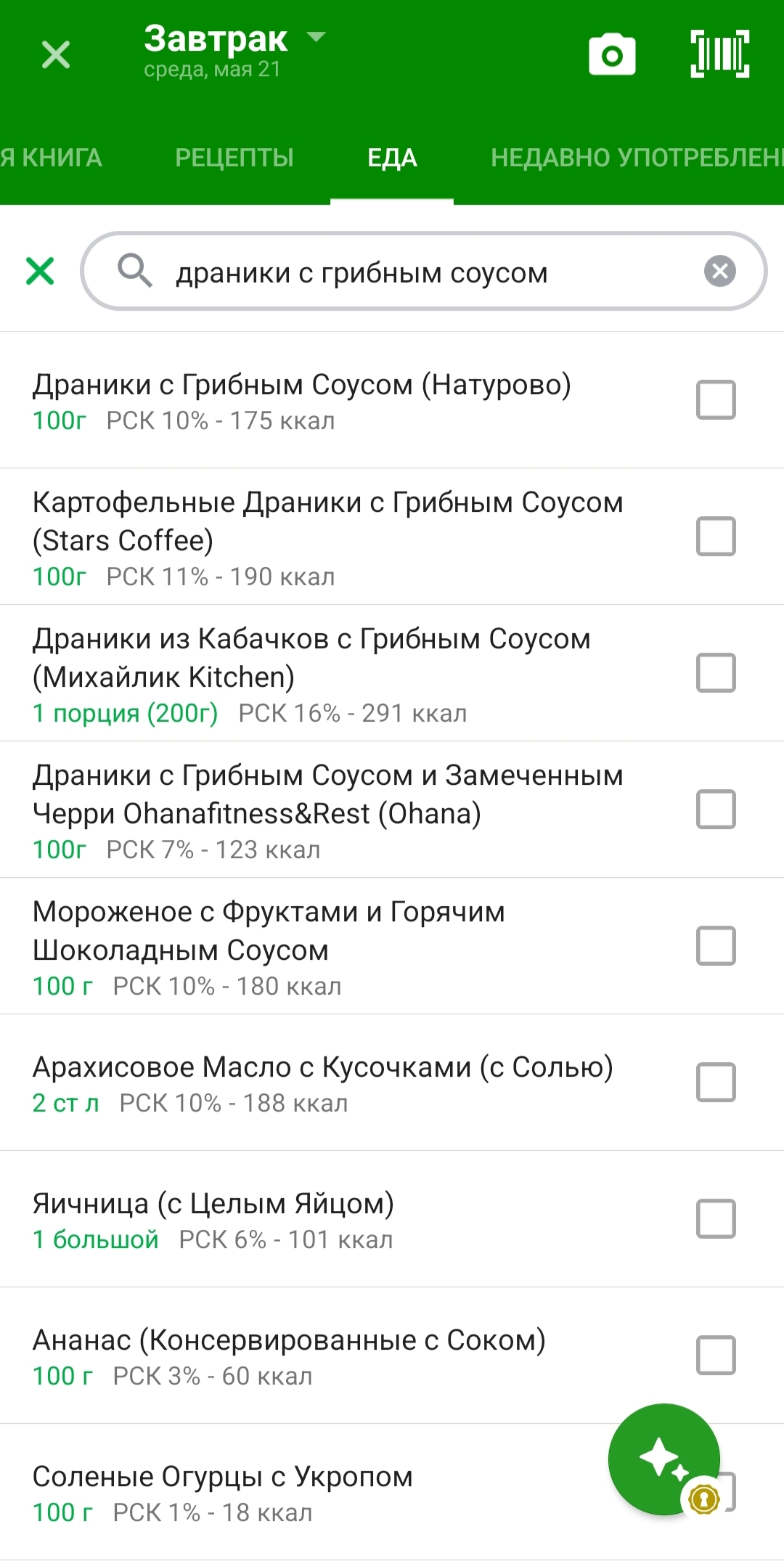Select the Еда tab
Viewport: 784px width, 1561px height.
tap(392, 158)
